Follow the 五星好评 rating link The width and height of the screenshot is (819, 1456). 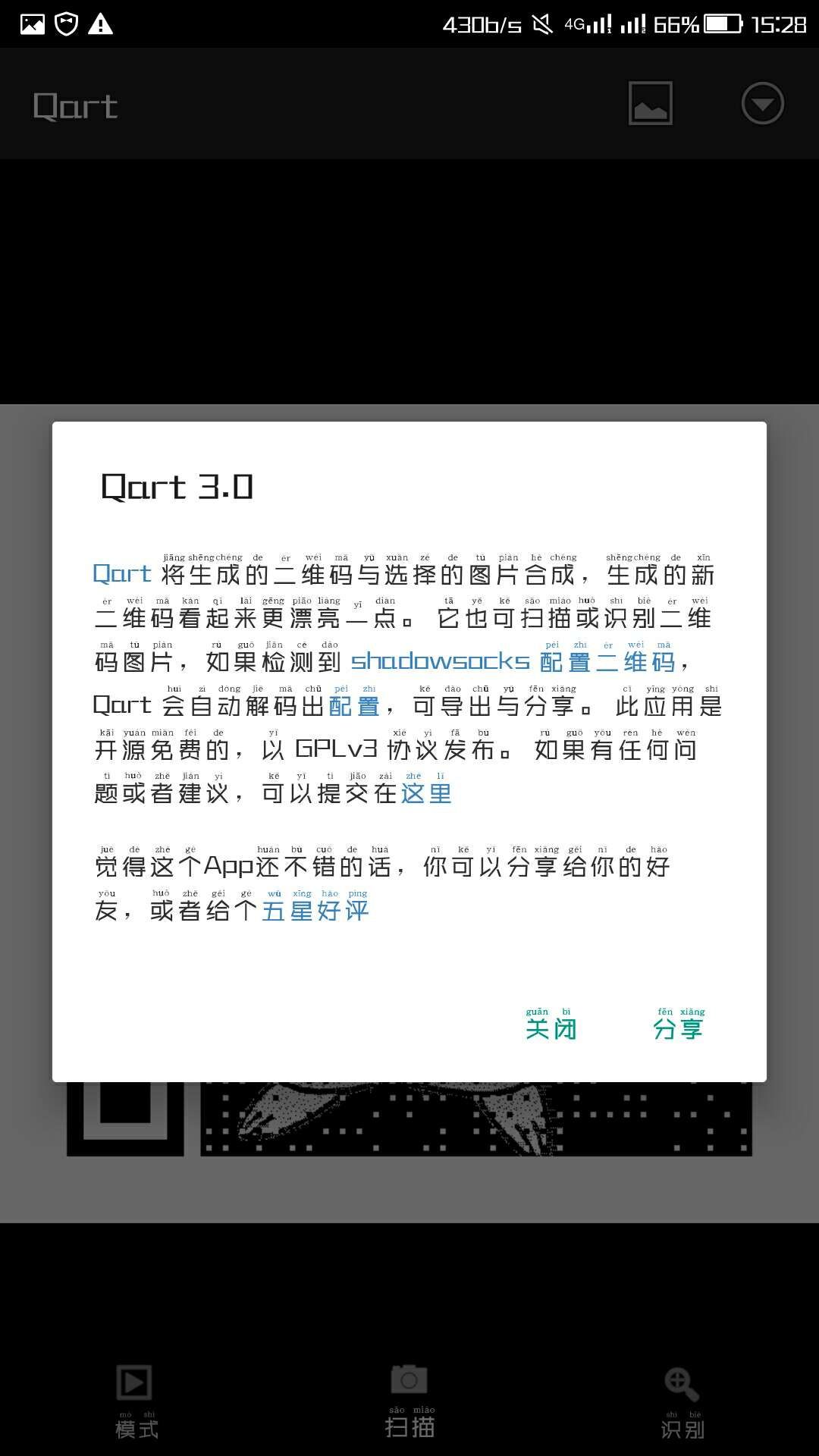[315, 910]
